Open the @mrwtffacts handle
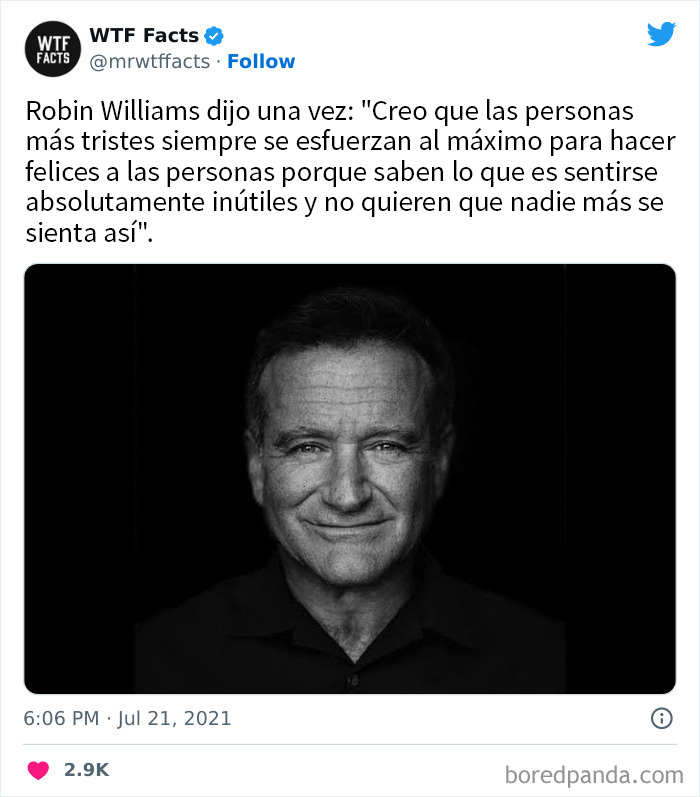 click(150, 62)
